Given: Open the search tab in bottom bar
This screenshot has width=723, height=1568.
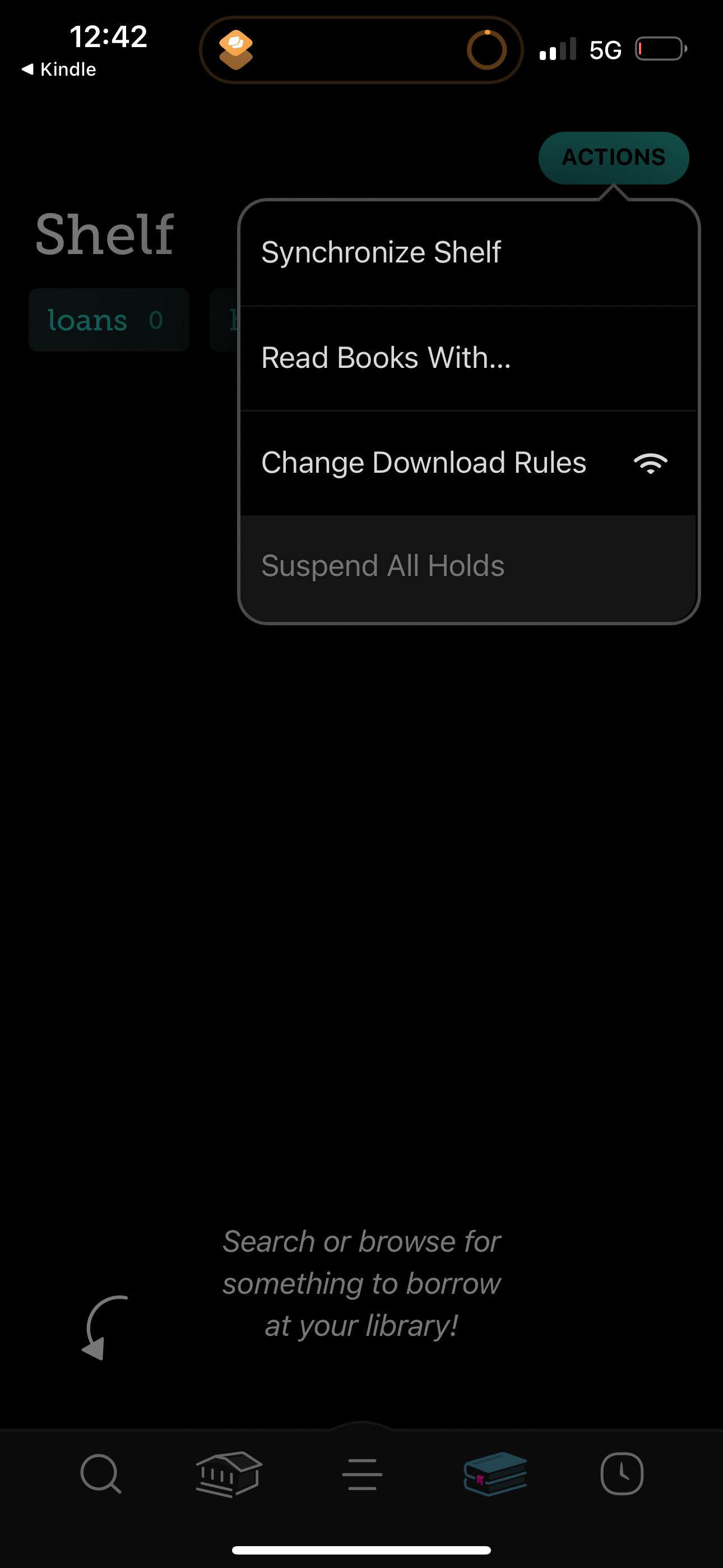Looking at the screenshot, I should (100, 1474).
